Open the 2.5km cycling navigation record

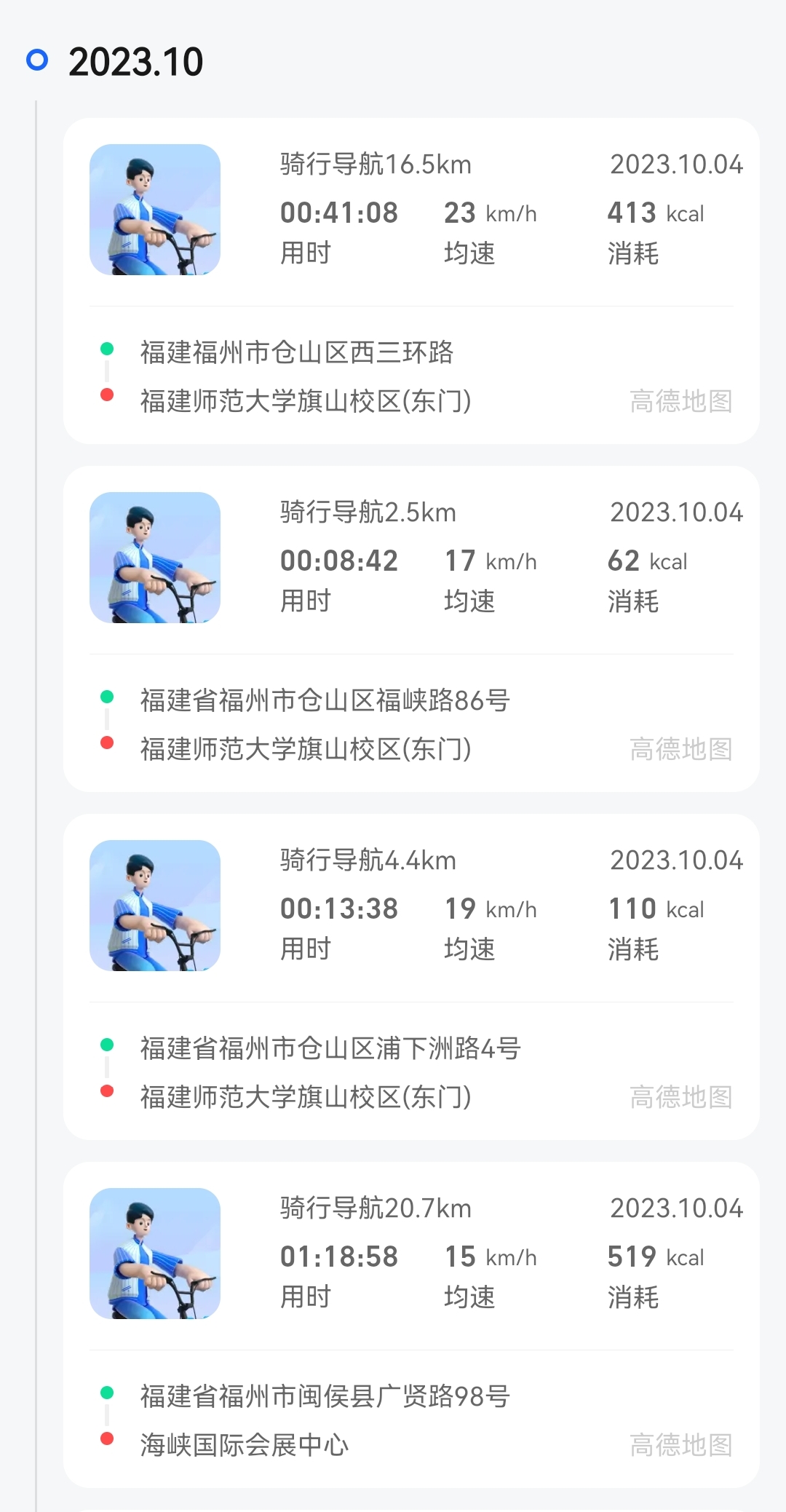click(x=411, y=629)
